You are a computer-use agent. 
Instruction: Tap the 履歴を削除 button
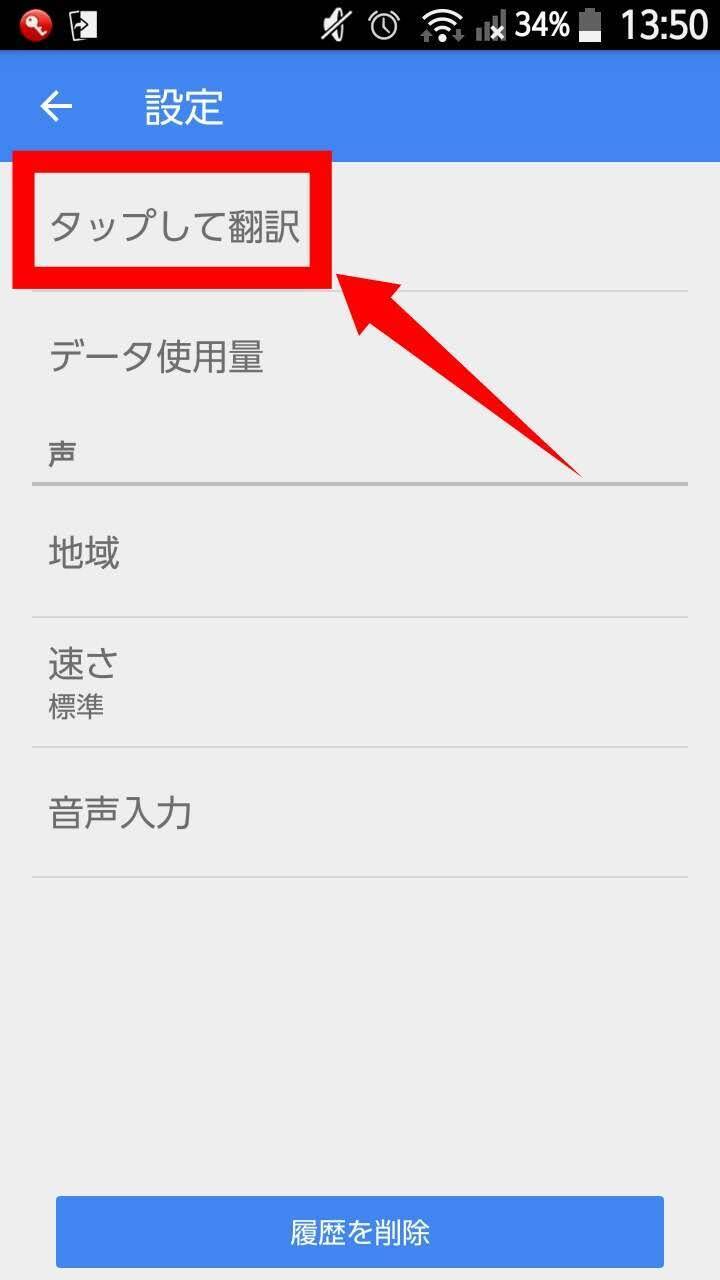(360, 1231)
